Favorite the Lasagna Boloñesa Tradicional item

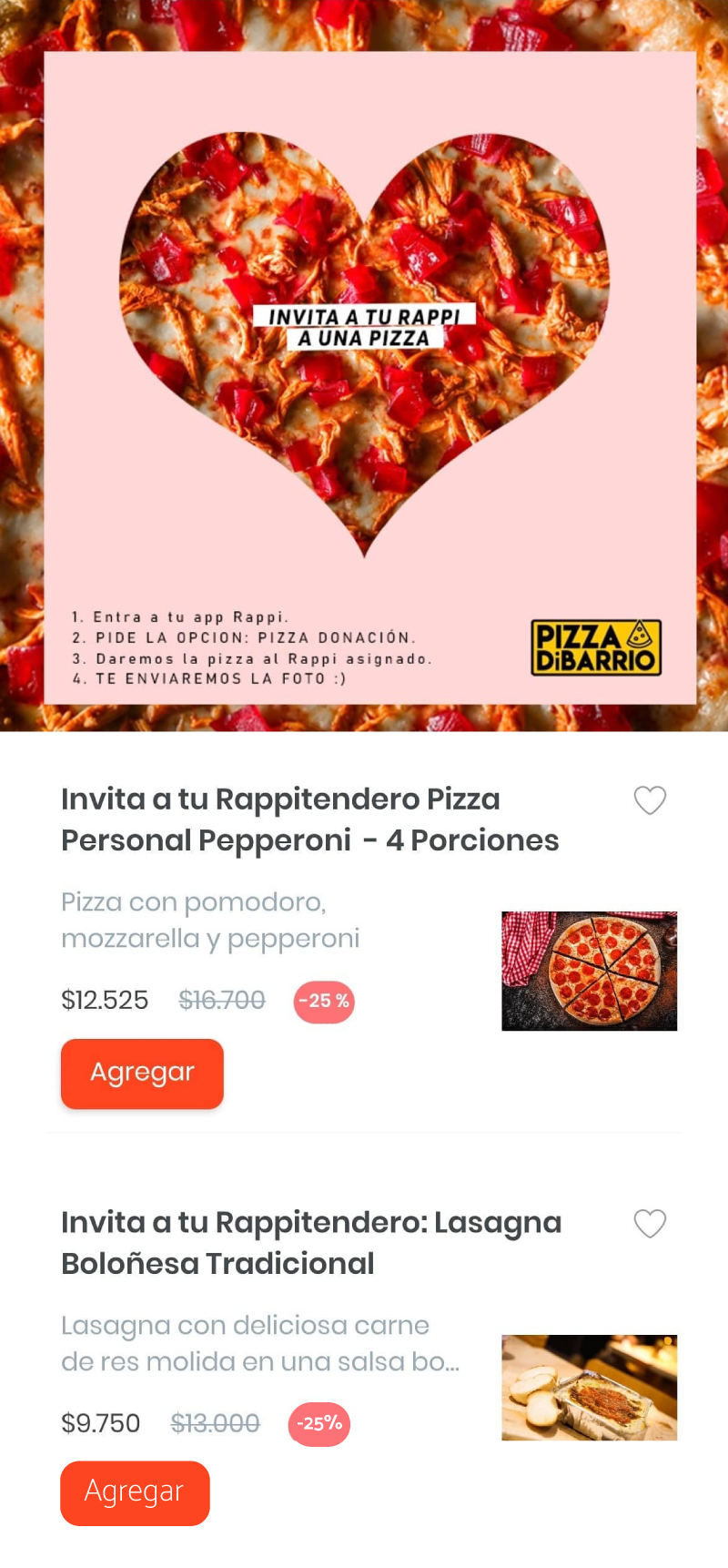click(650, 1224)
